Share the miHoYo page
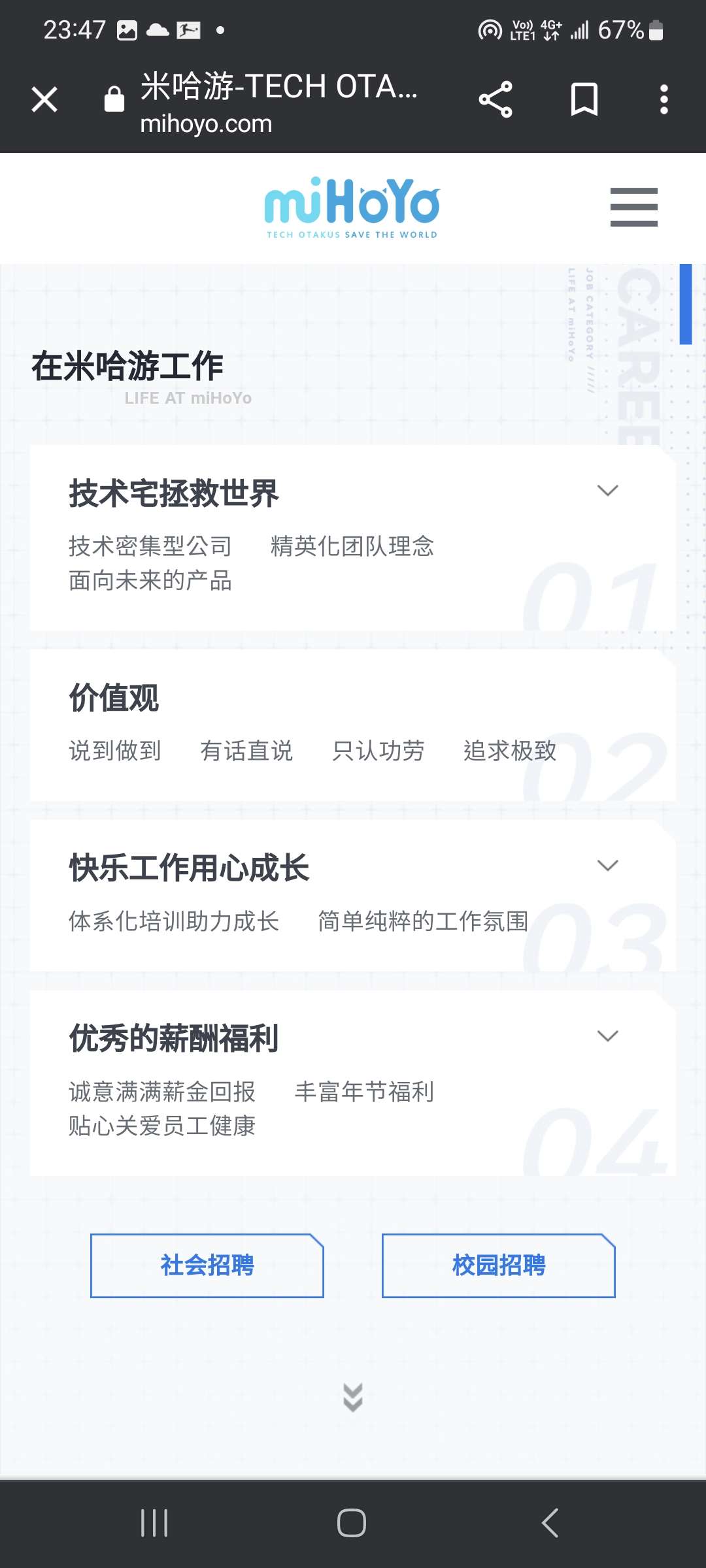The width and height of the screenshot is (706, 1568). pyautogui.click(x=496, y=100)
